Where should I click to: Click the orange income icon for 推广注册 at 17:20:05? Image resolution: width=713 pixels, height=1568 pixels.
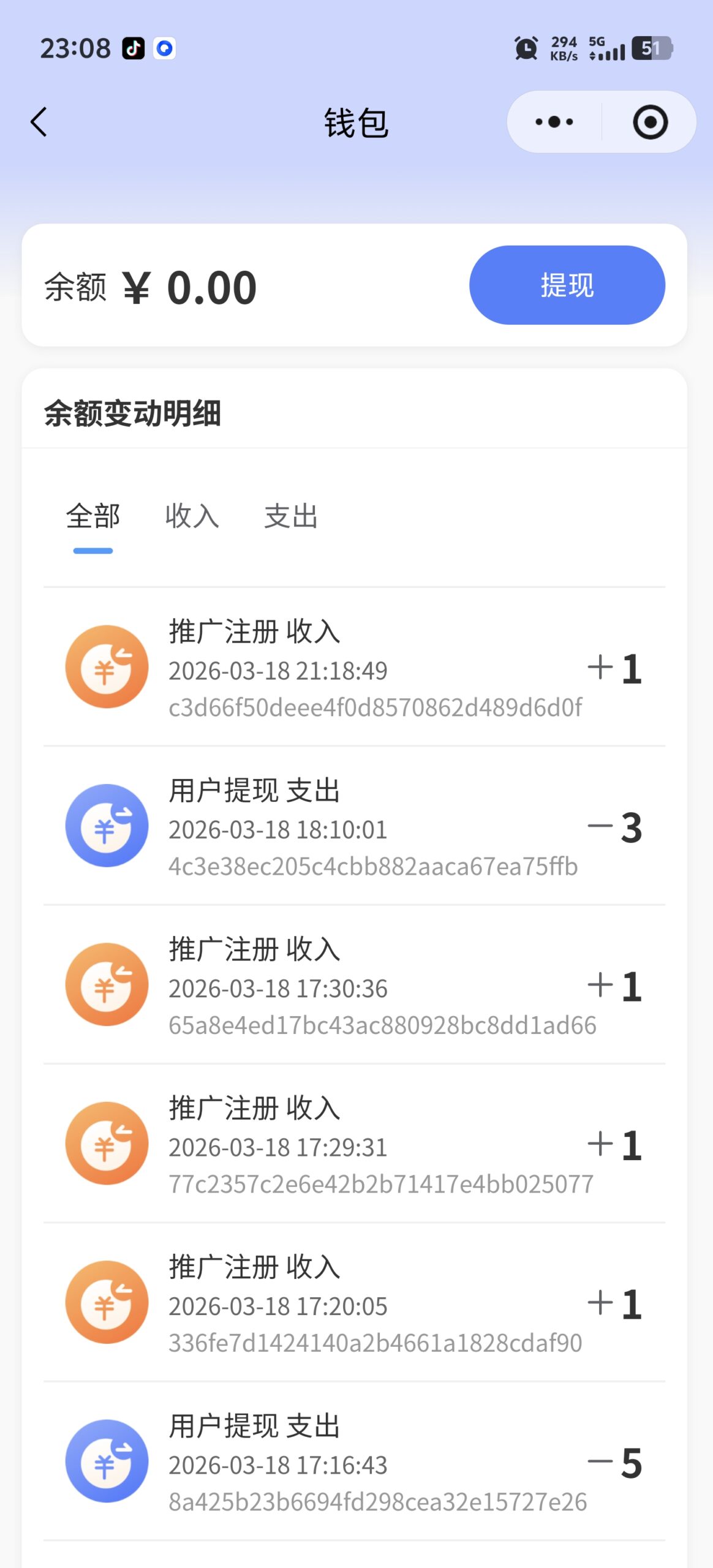point(107,1302)
